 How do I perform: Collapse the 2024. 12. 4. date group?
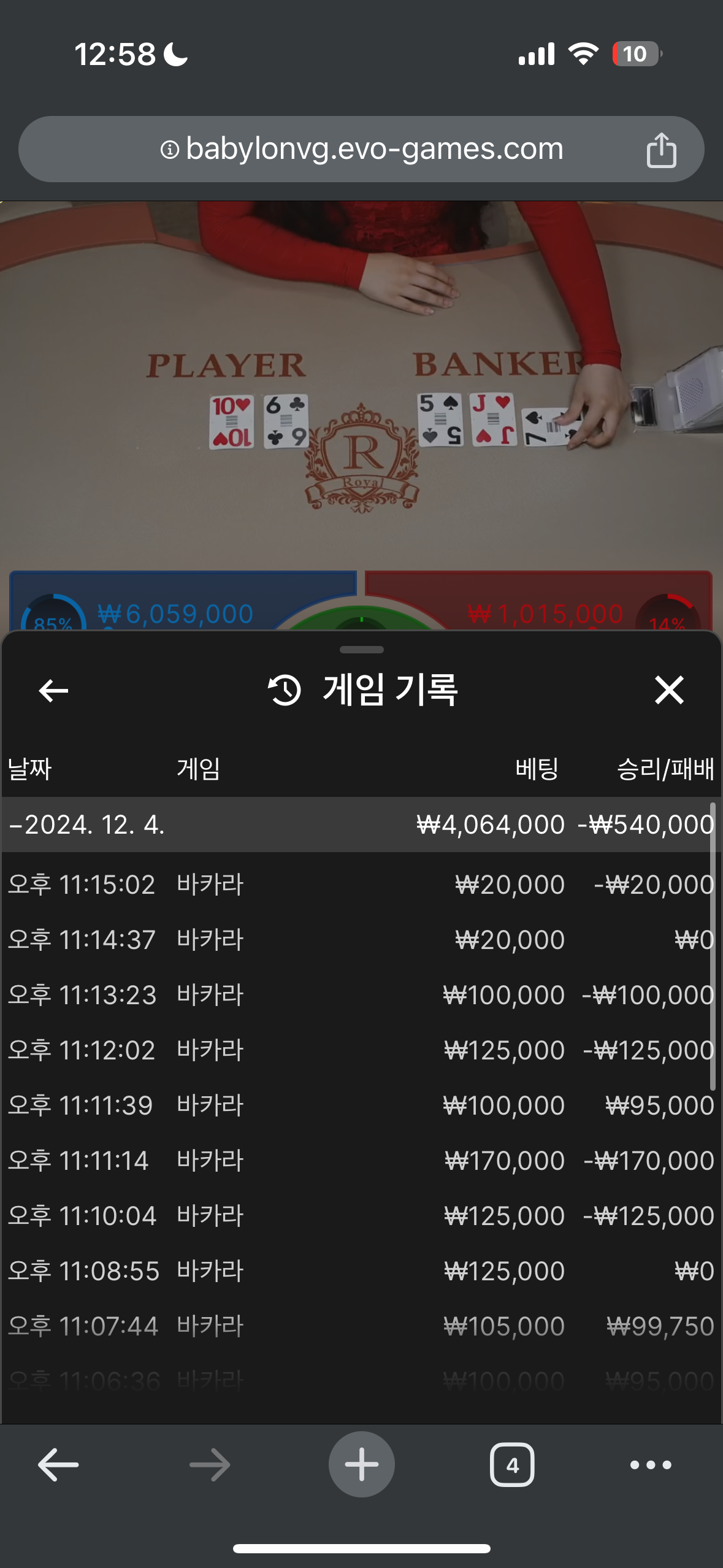pos(86,824)
